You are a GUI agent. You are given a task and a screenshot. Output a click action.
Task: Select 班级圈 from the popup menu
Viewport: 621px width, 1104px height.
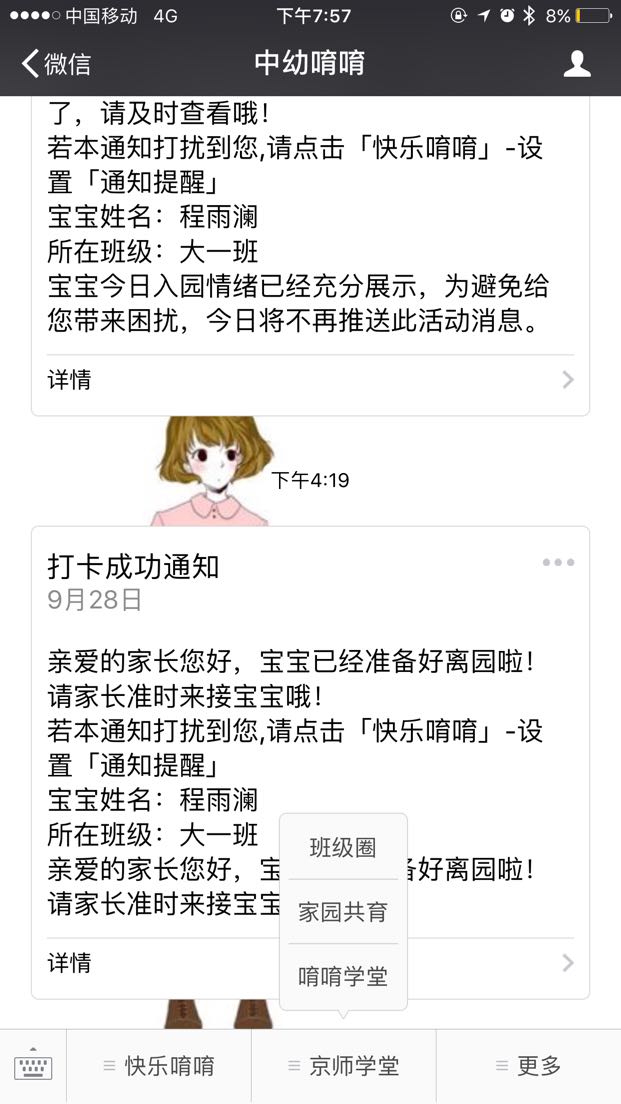click(x=343, y=848)
